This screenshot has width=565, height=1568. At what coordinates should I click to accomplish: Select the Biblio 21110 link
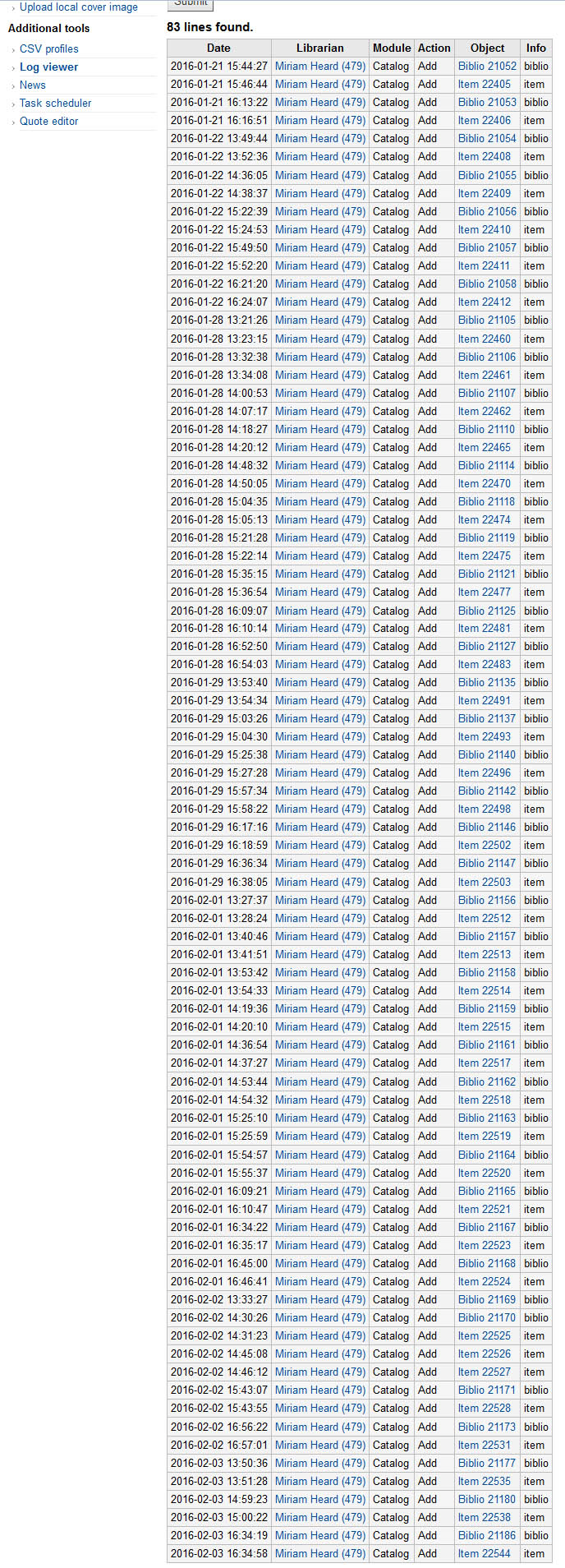tap(487, 429)
